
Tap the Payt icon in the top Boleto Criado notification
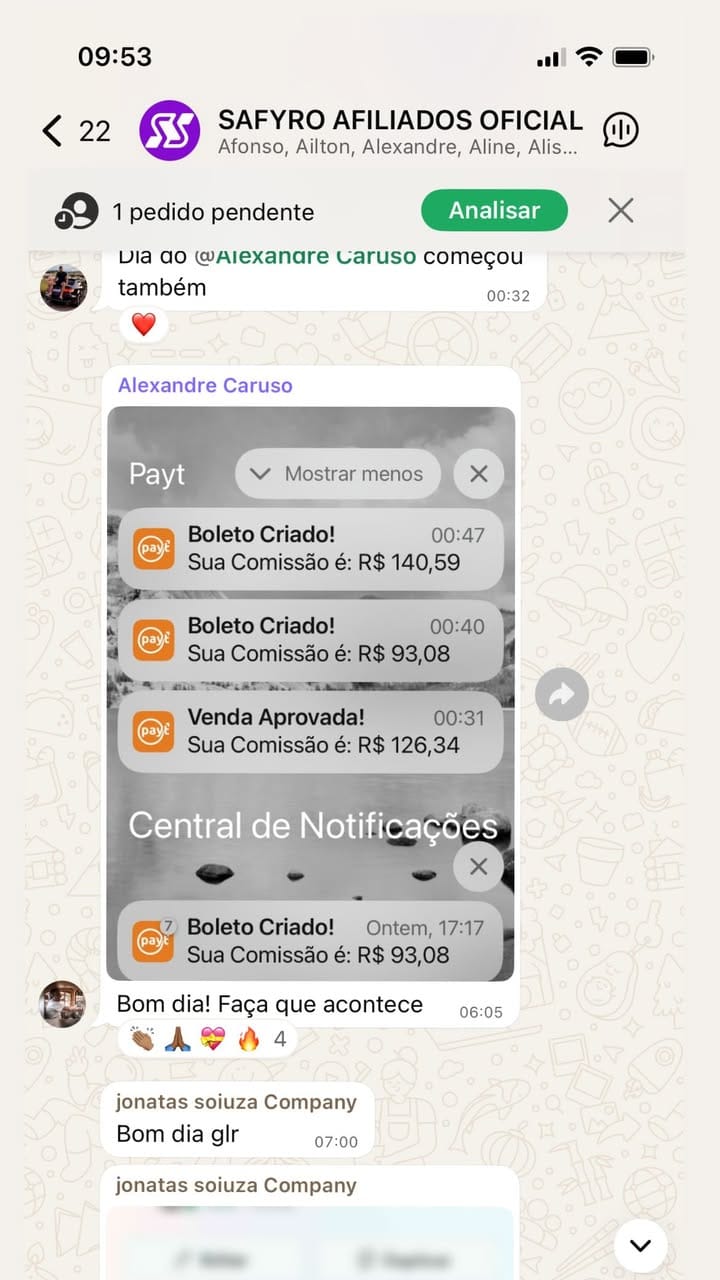click(152, 547)
